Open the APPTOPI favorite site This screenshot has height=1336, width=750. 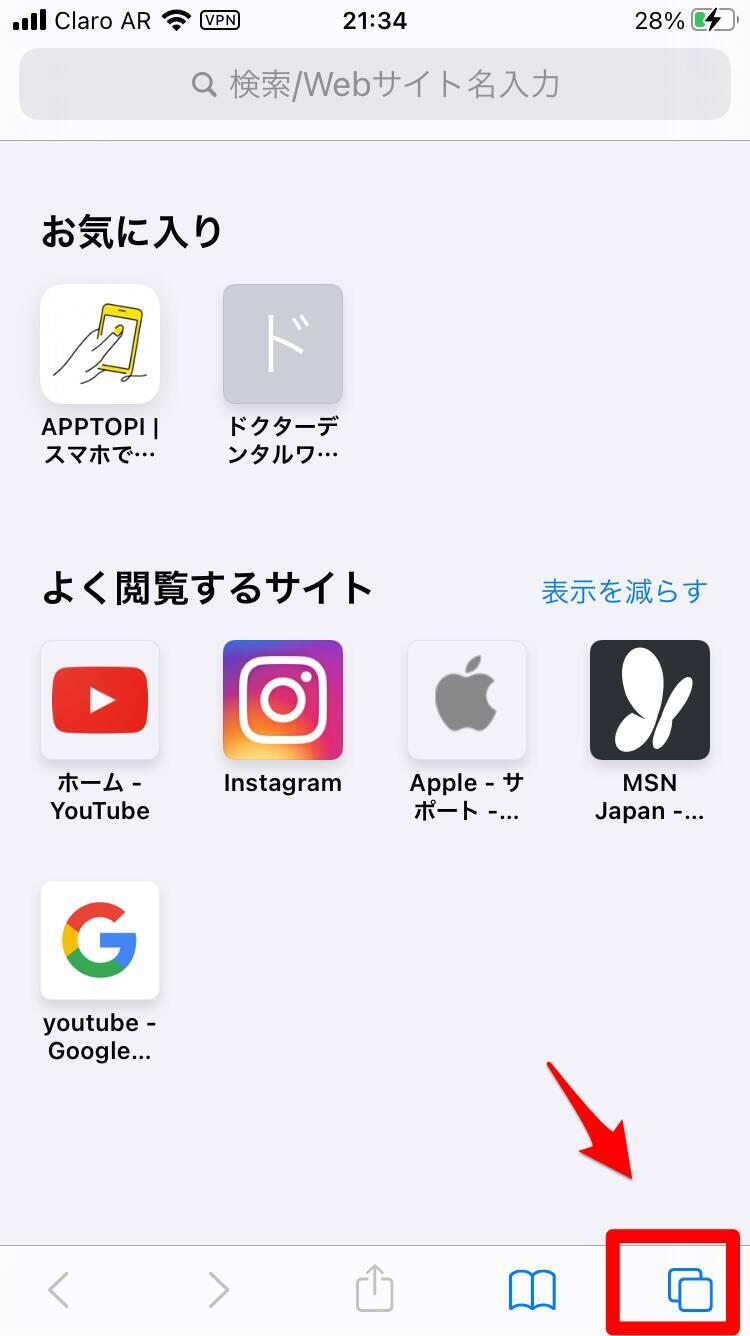point(100,345)
